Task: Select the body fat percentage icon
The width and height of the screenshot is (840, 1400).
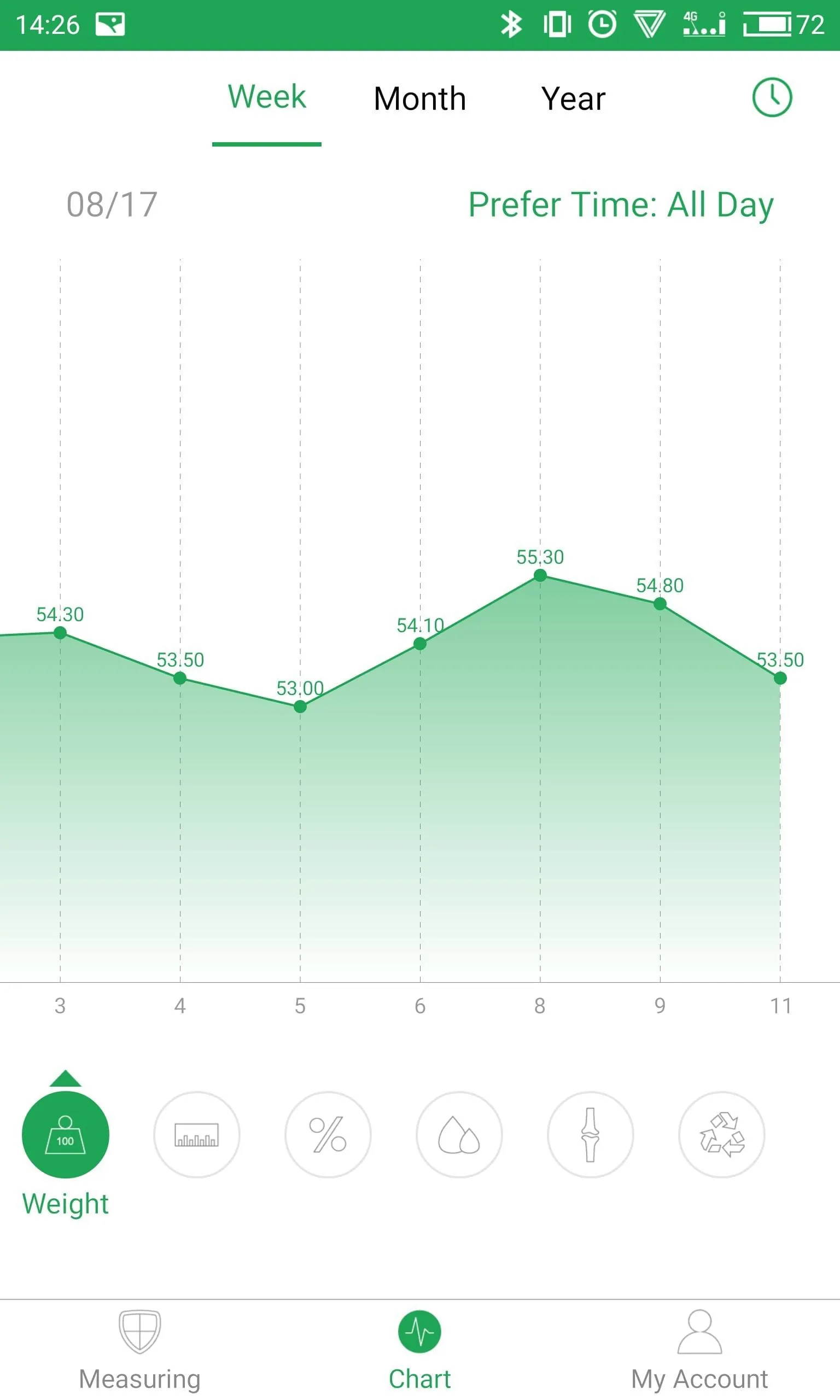Action: [x=328, y=1134]
